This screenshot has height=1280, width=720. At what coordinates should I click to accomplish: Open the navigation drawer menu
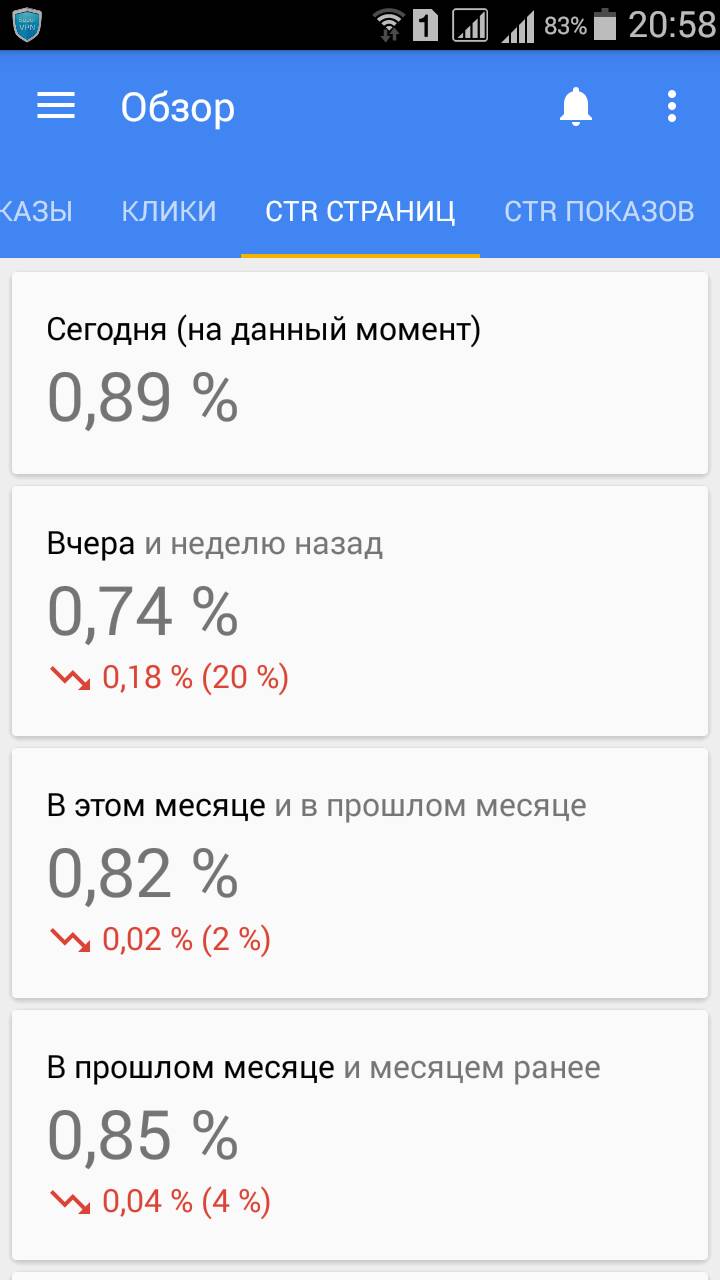click(56, 106)
